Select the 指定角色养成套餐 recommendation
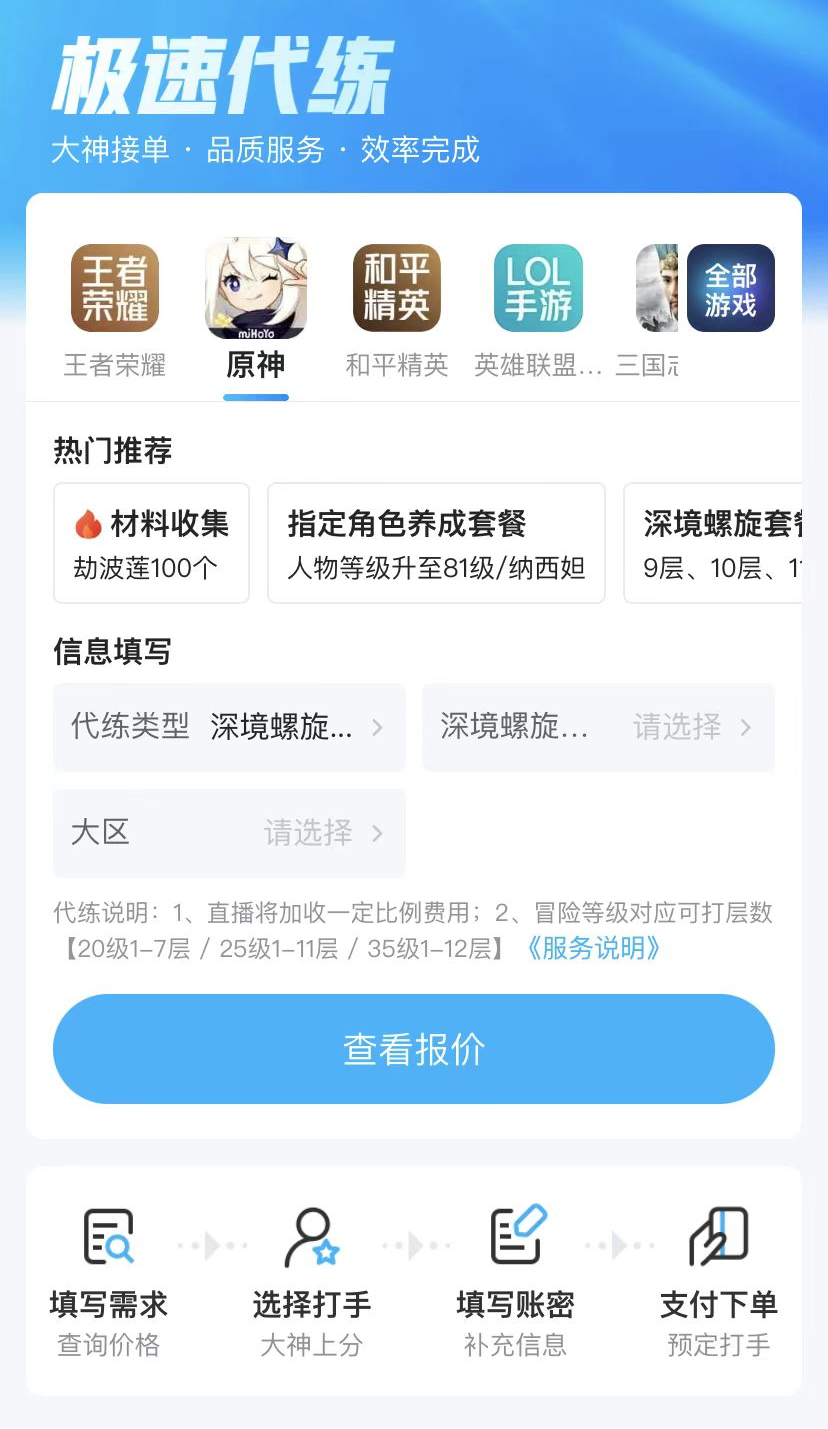 pyautogui.click(x=436, y=543)
